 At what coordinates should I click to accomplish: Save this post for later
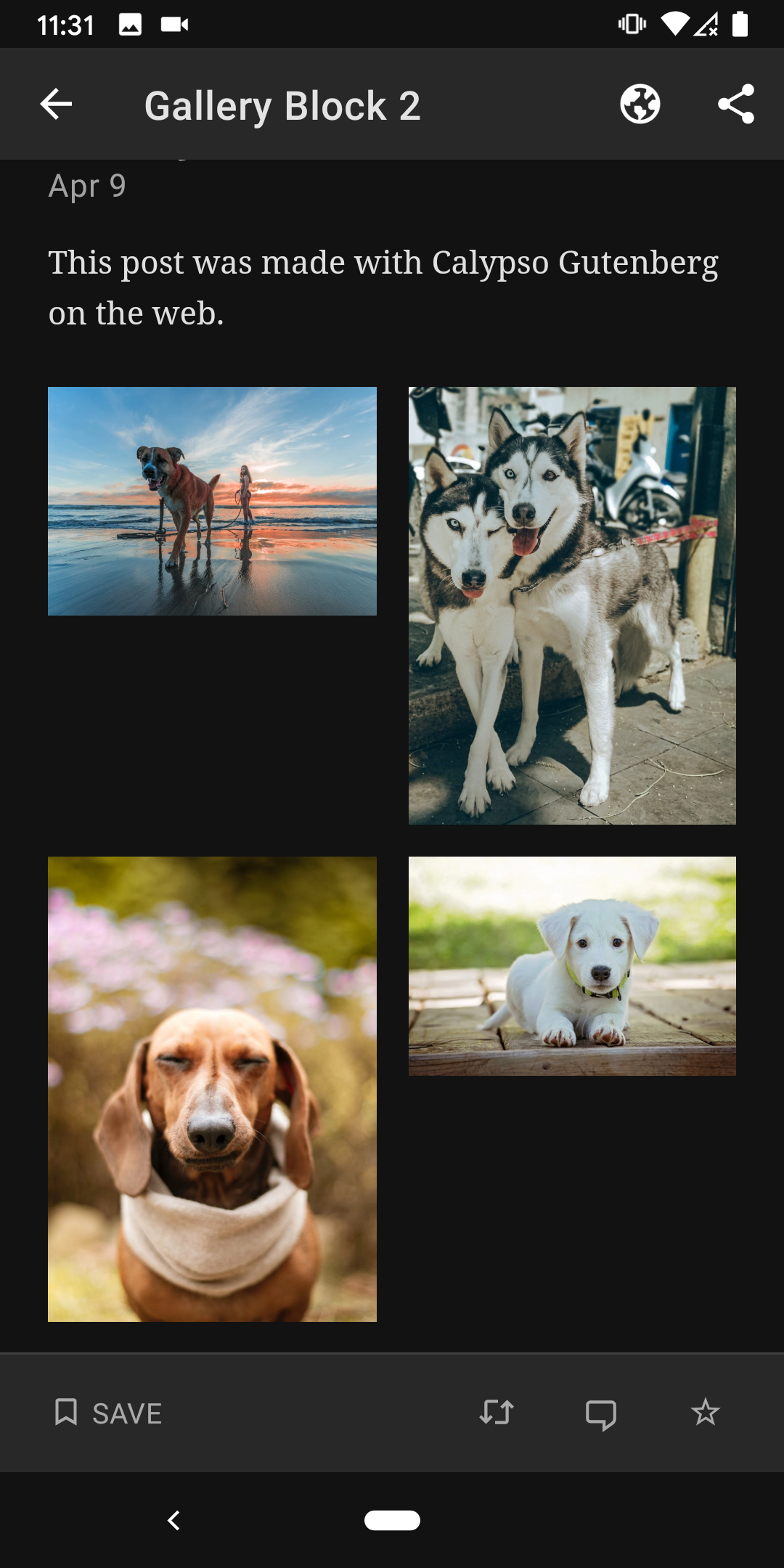pyautogui.click(x=109, y=1413)
